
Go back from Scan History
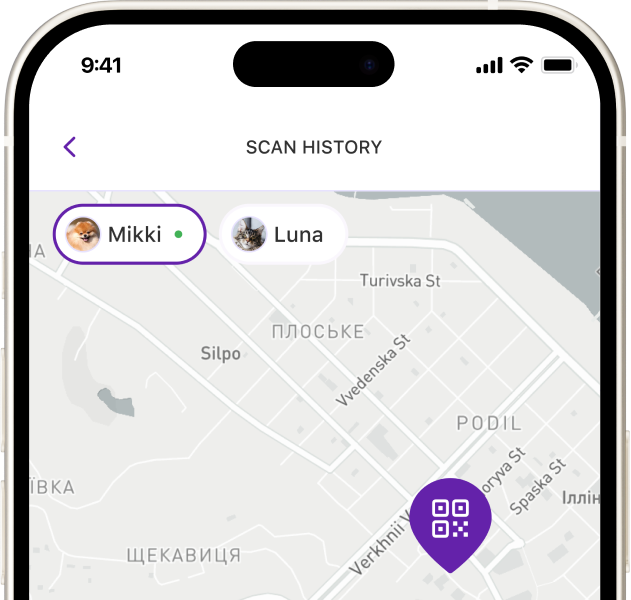(x=70, y=147)
